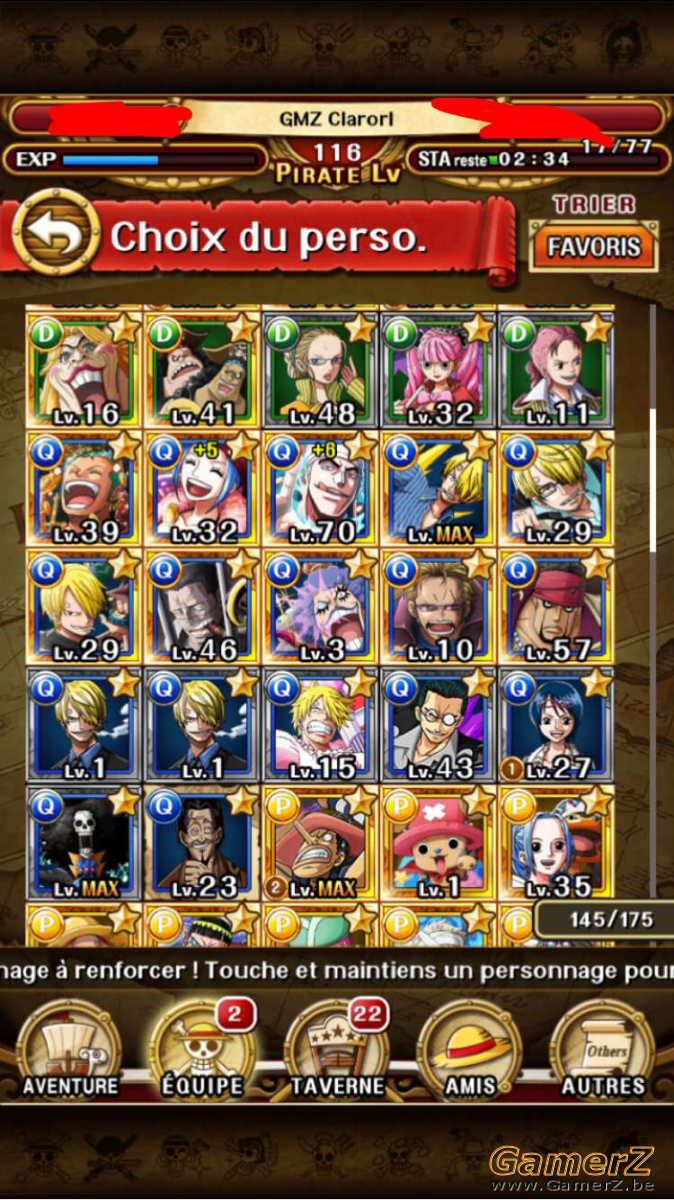Select the Lv.46 character
Screen dimensions: 674x1200
(x=202, y=606)
